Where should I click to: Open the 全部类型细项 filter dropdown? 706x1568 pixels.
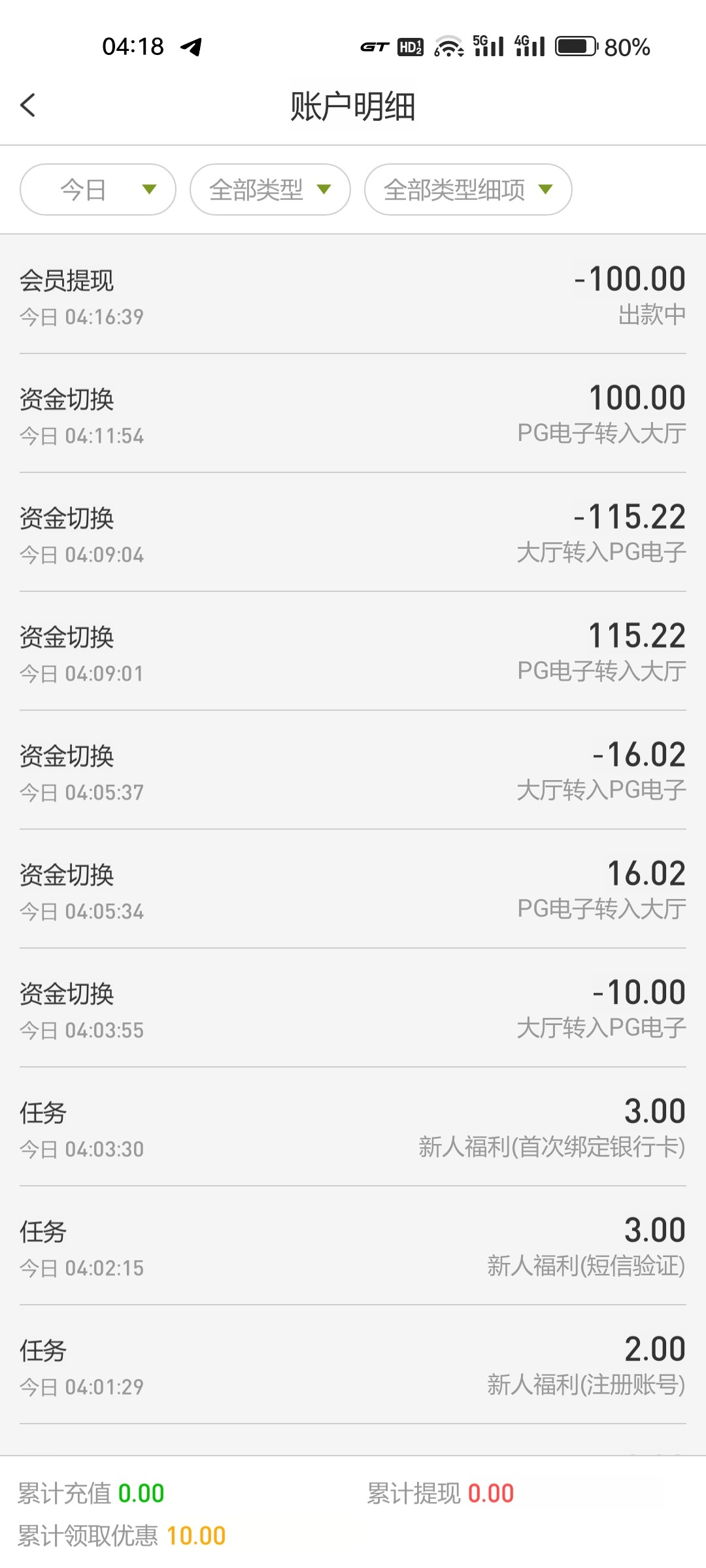pos(468,189)
